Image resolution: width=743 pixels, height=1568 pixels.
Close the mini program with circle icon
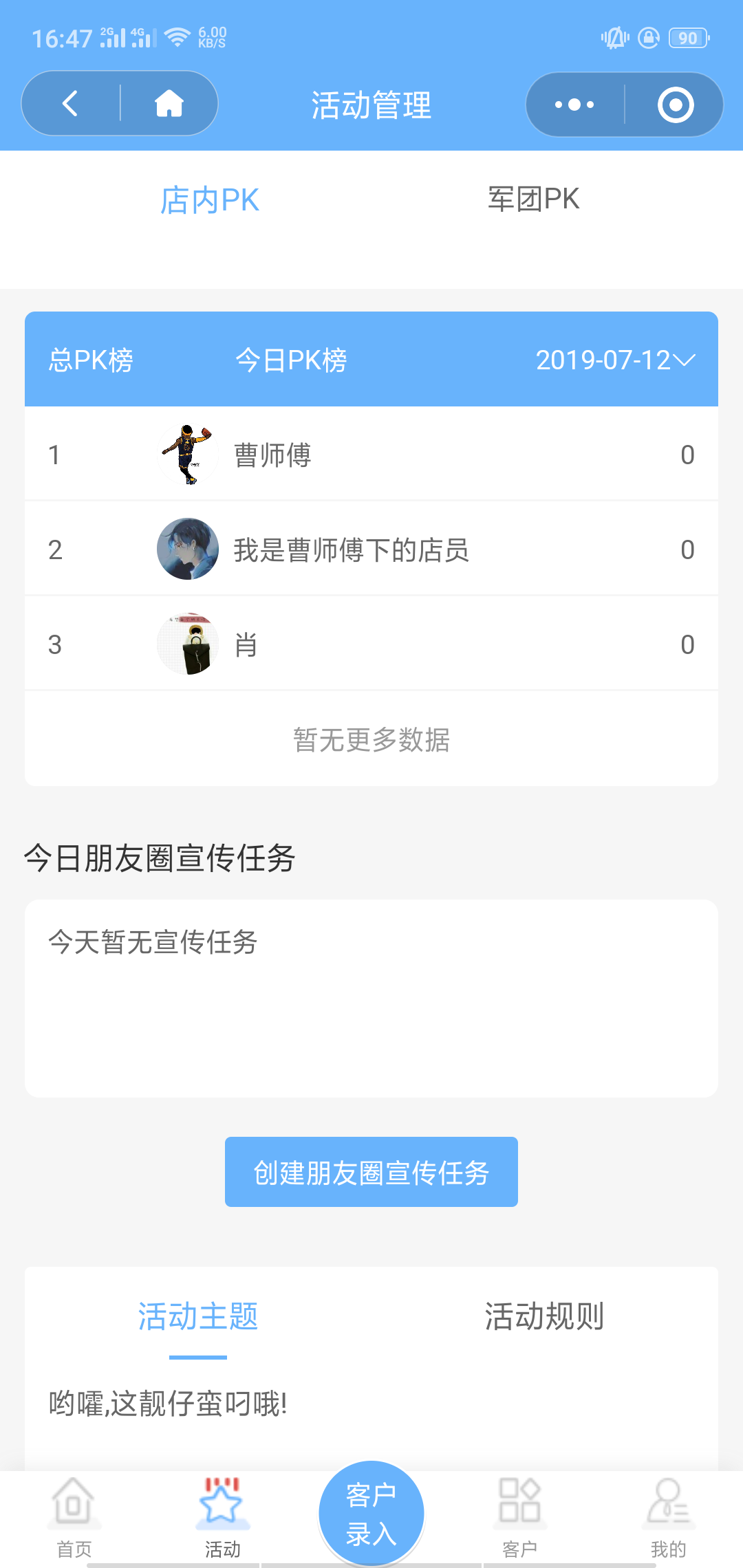[x=675, y=105]
